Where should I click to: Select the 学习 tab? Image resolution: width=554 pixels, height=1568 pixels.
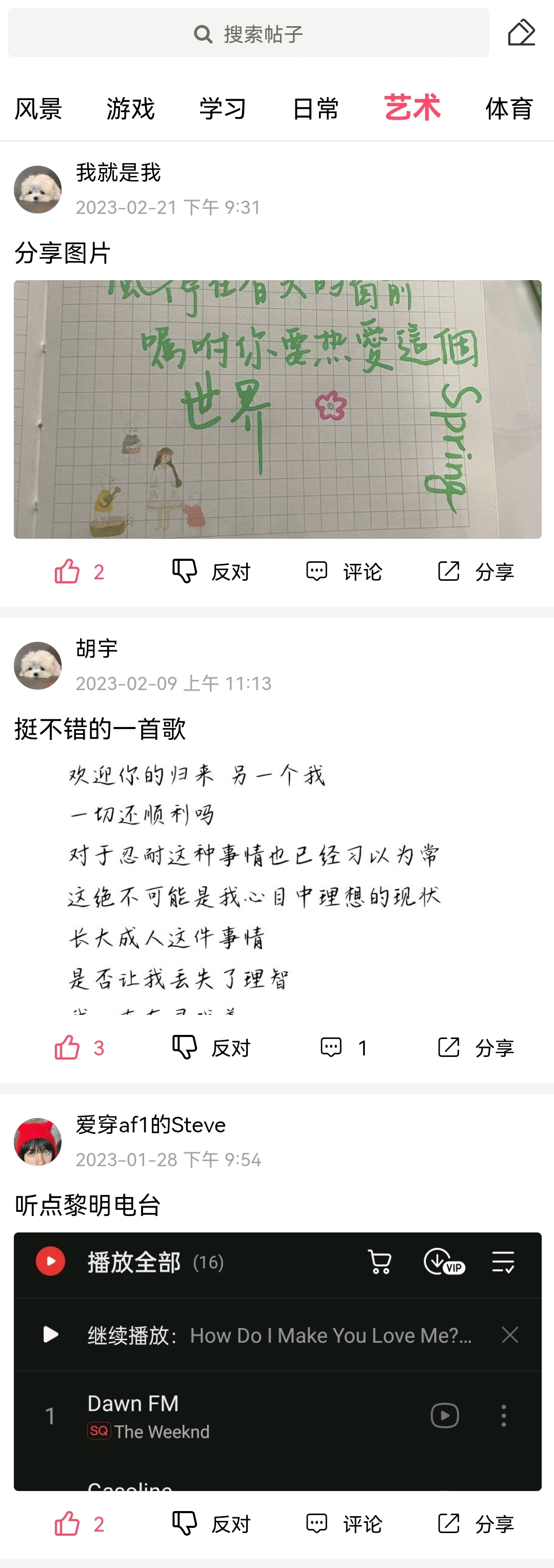click(x=223, y=109)
